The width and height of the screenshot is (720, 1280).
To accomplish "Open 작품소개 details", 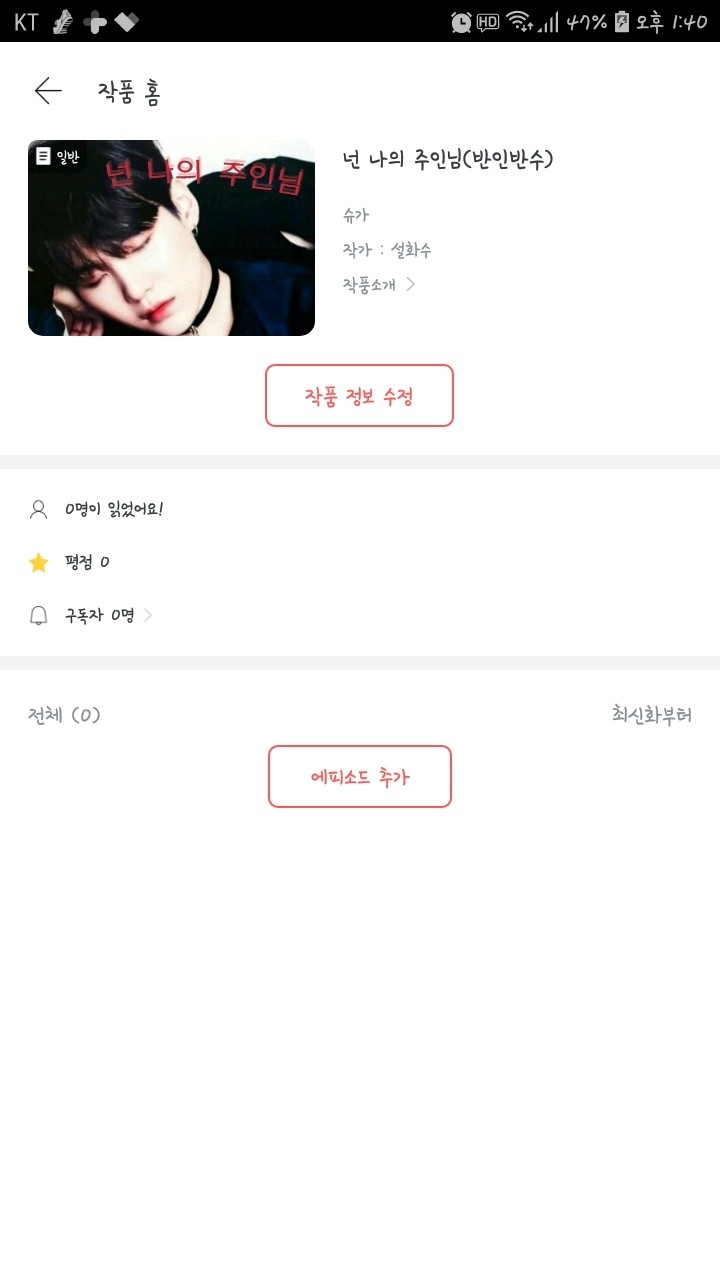I will [x=378, y=284].
